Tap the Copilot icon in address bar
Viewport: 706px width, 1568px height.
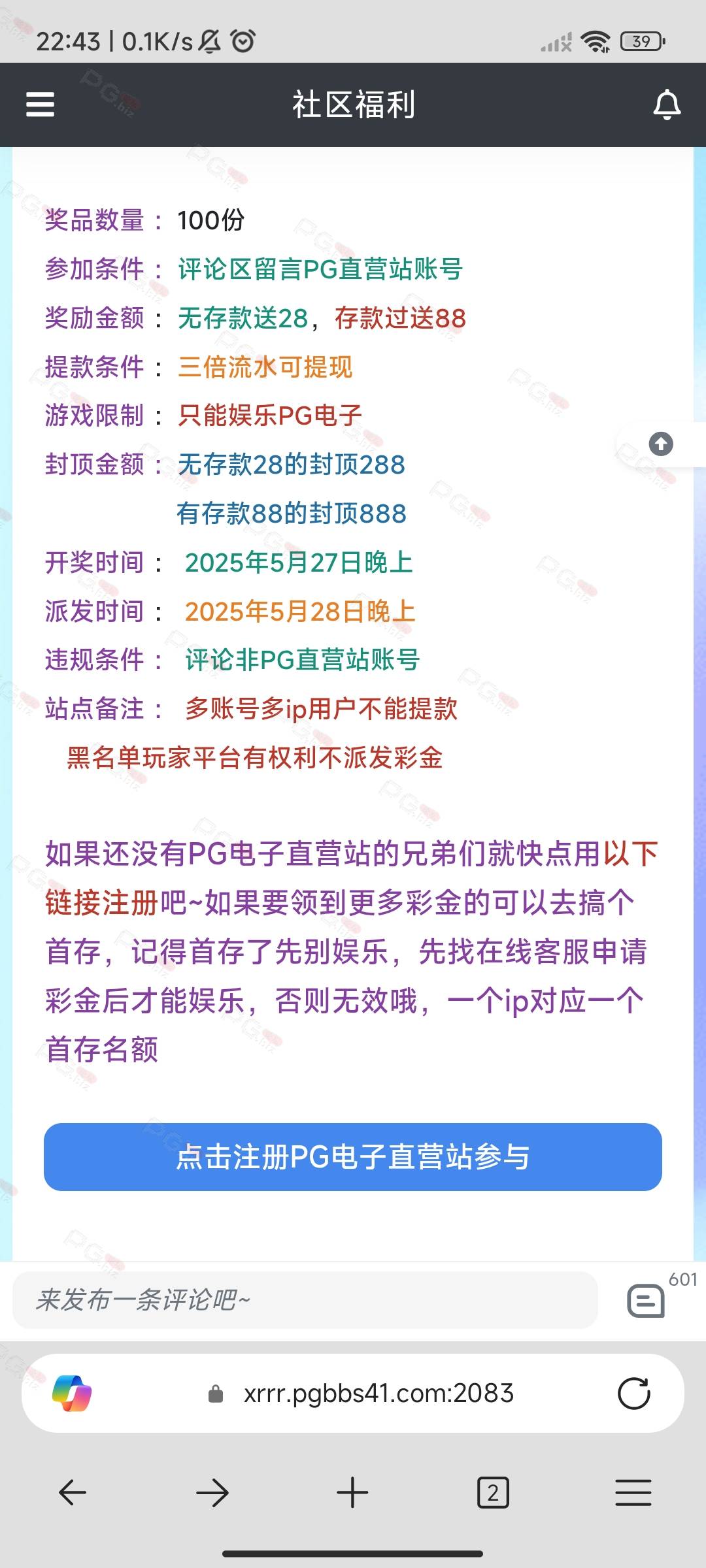click(x=72, y=1394)
